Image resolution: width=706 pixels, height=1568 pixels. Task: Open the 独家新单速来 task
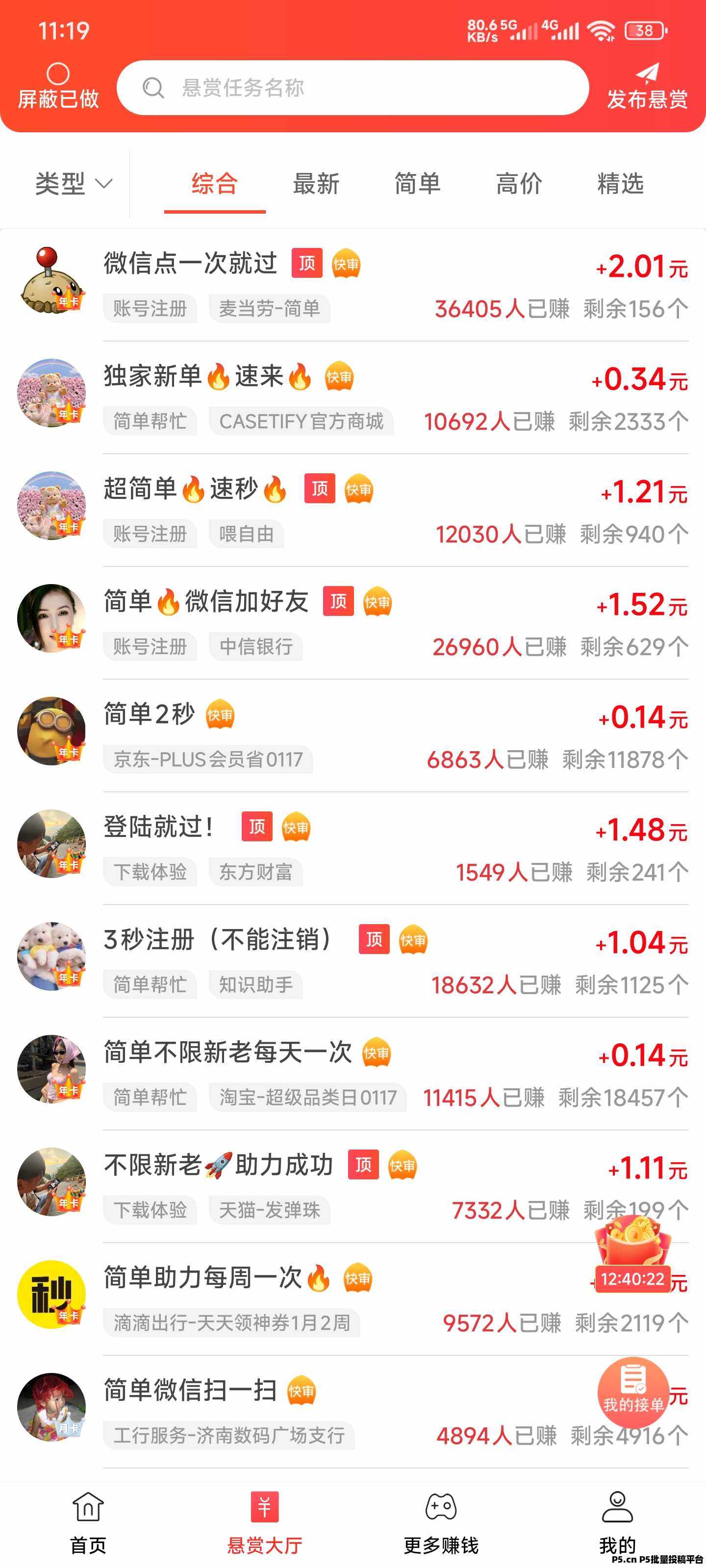pos(207,376)
